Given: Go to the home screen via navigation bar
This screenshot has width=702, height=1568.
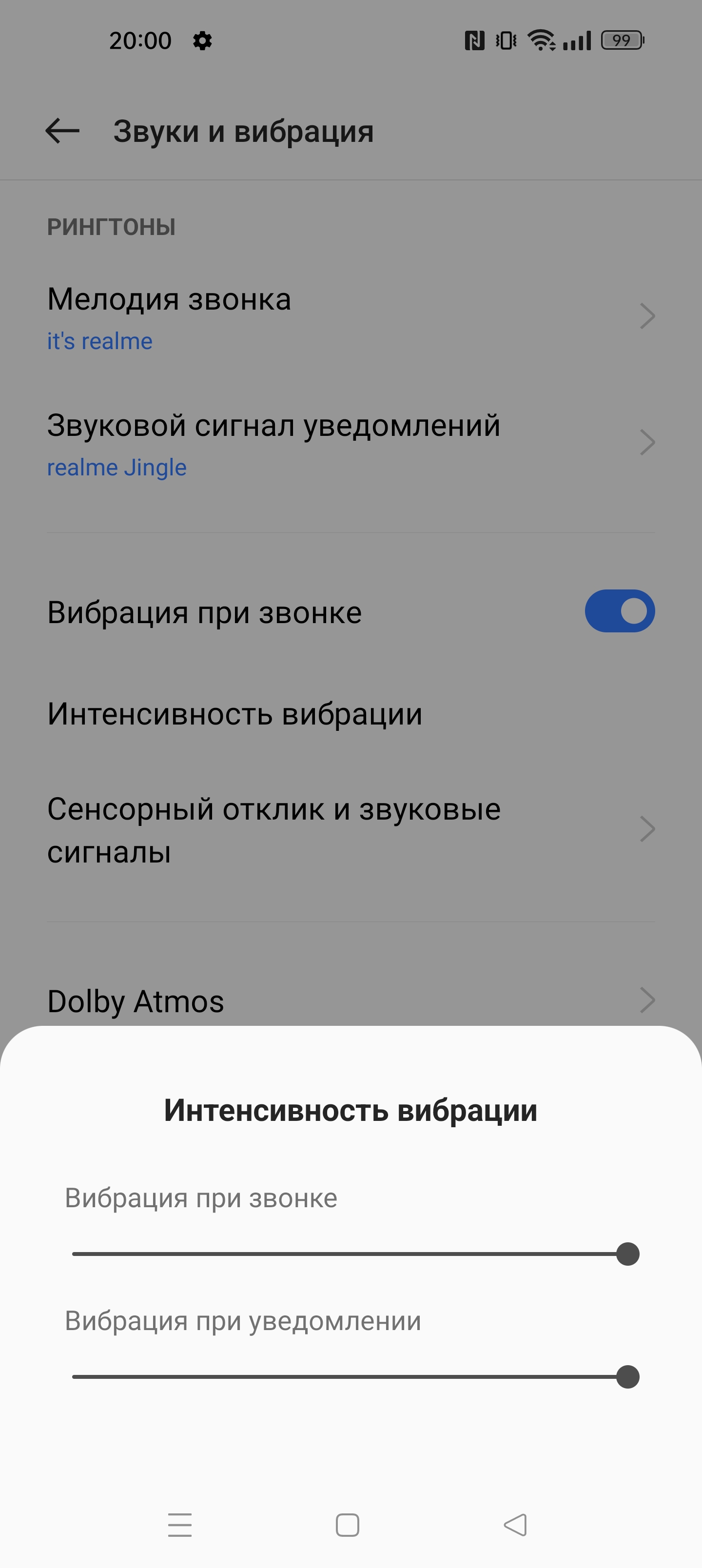Looking at the screenshot, I should coord(348,1525).
